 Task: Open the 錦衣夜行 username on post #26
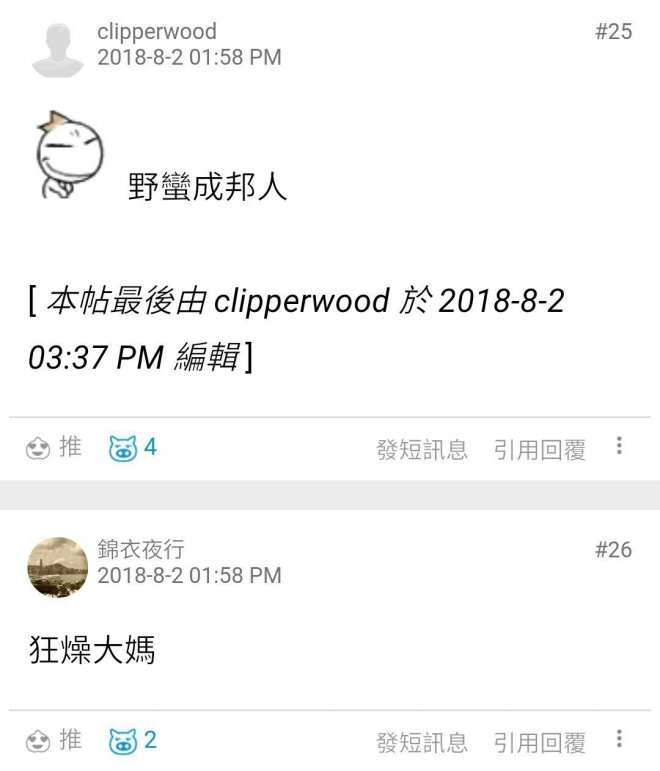141,549
